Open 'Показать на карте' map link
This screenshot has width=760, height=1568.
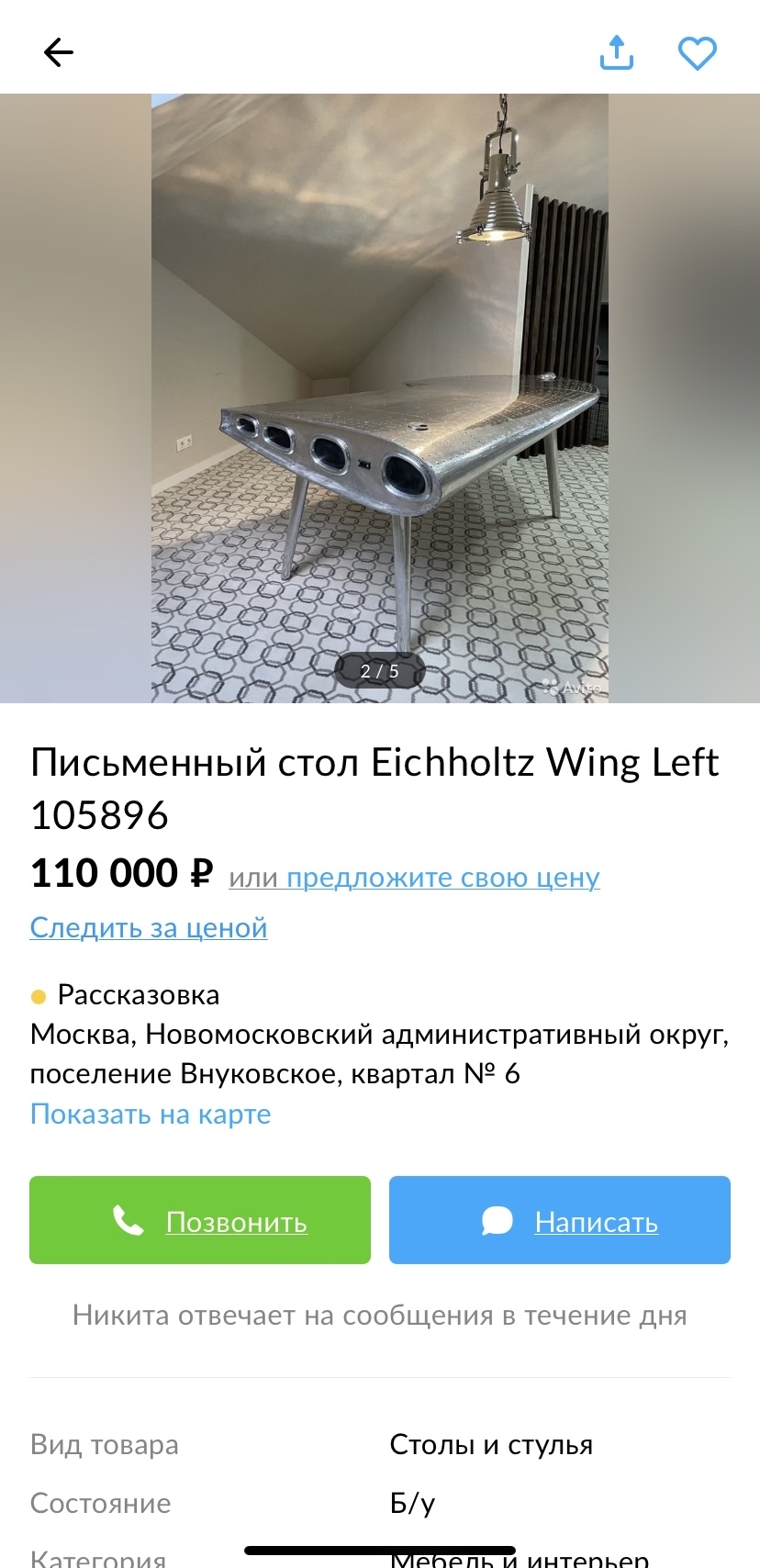(151, 1114)
